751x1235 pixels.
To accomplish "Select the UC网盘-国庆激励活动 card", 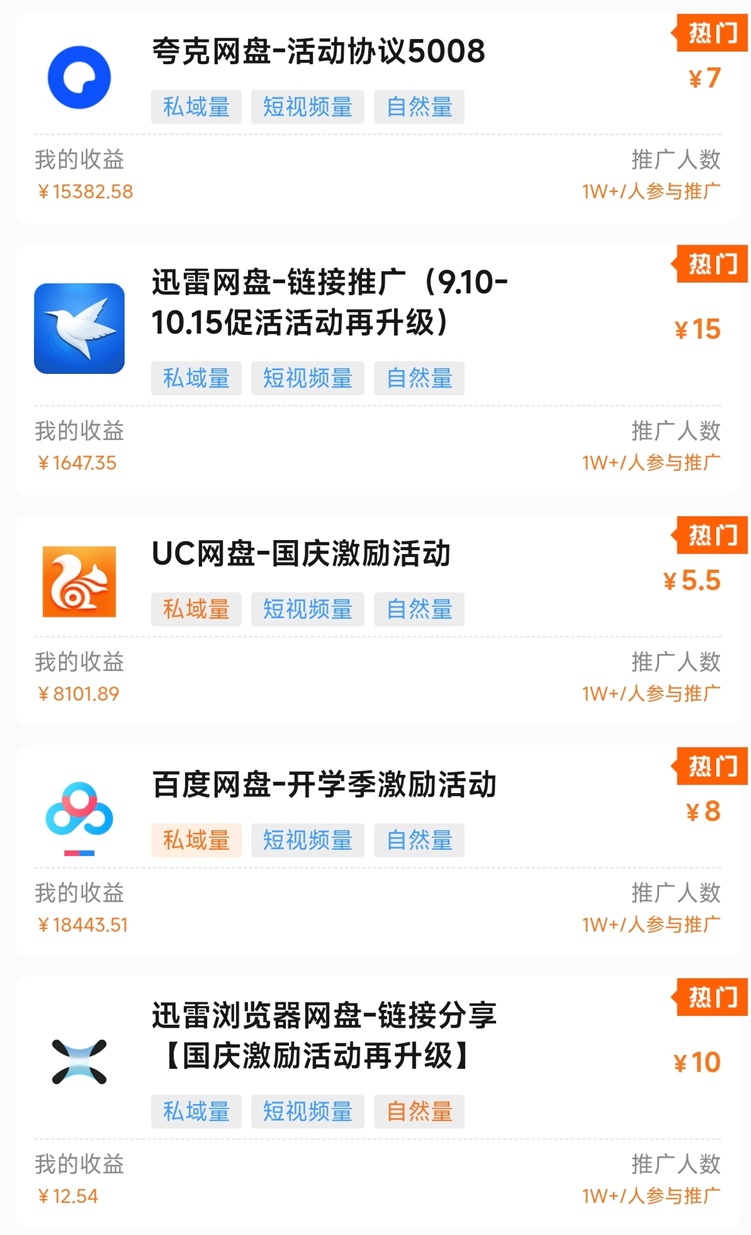I will click(301, 553).
